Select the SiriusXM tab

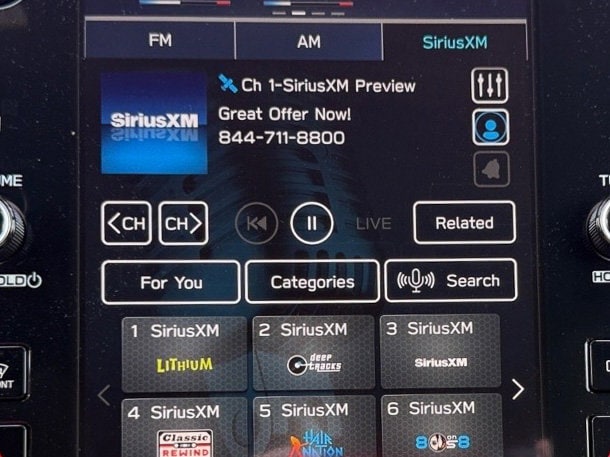(454, 42)
